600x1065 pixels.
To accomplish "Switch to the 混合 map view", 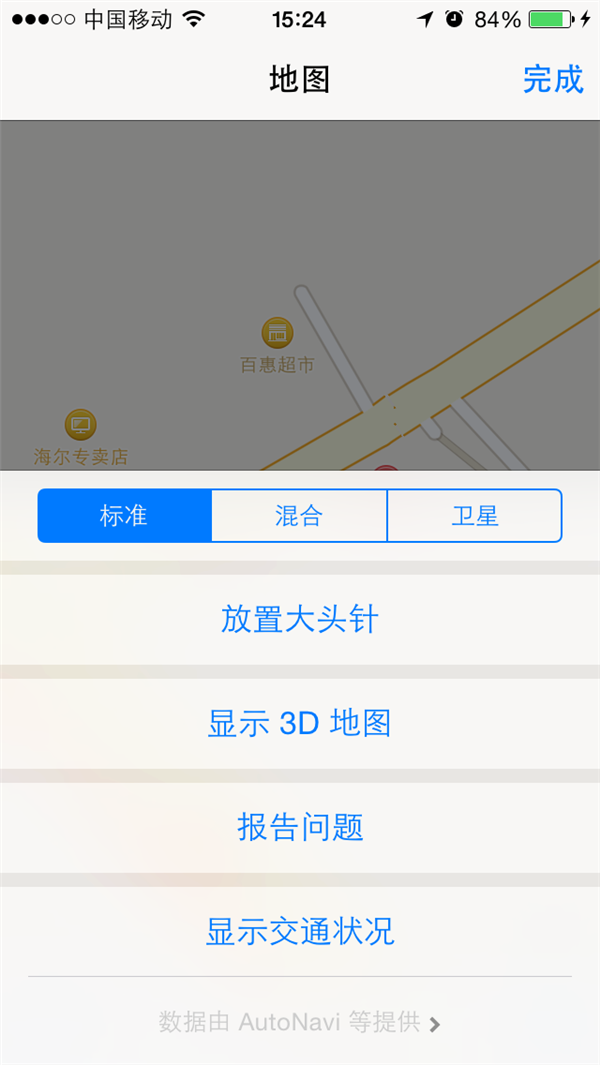I will [x=299, y=516].
